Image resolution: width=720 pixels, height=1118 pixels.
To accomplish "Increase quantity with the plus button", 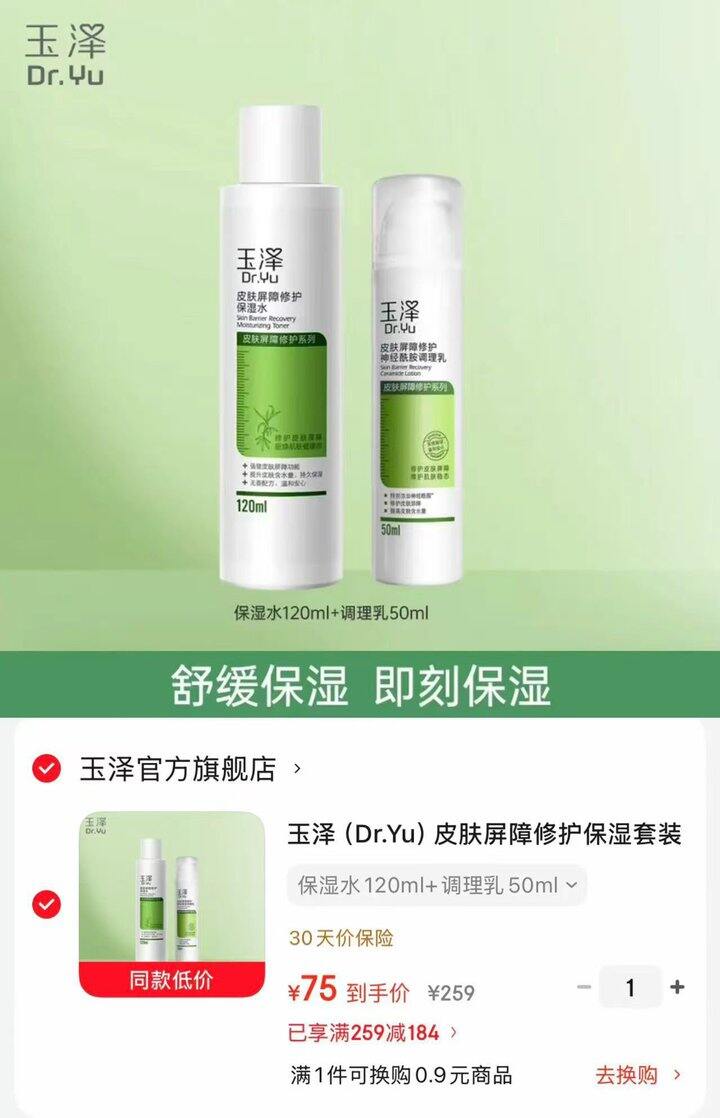I will point(676,984).
